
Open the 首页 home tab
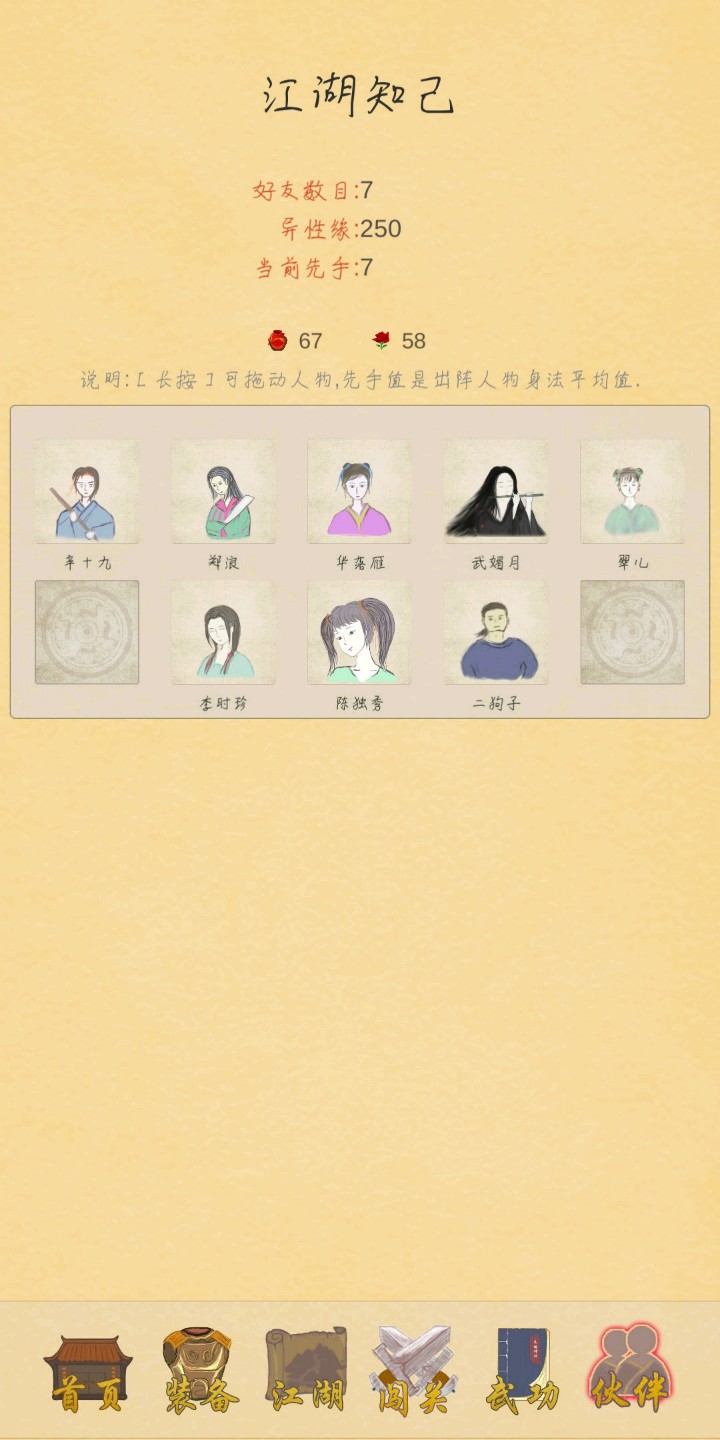tap(88, 1372)
